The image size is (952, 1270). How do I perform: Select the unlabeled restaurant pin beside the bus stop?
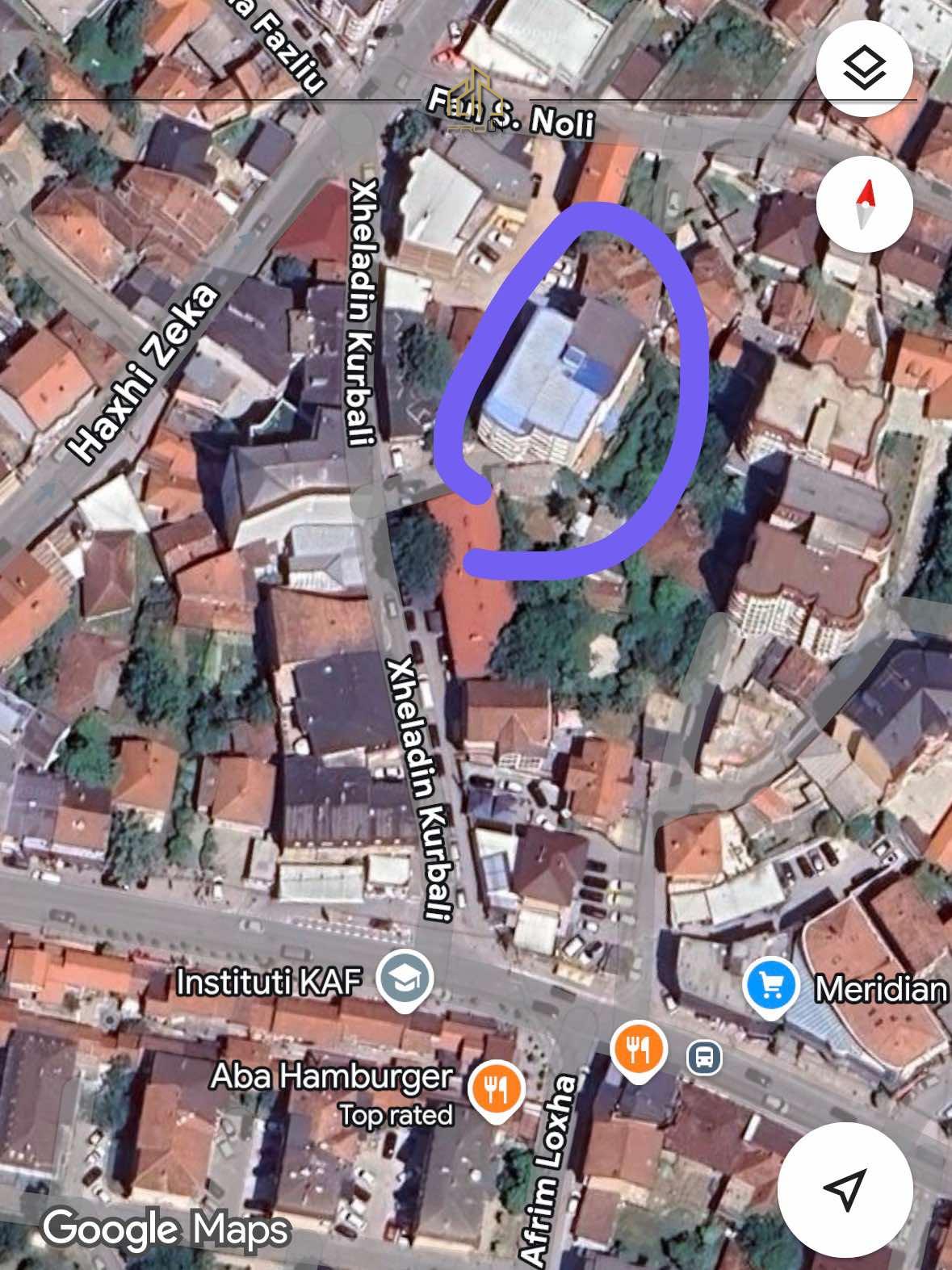[638, 1050]
